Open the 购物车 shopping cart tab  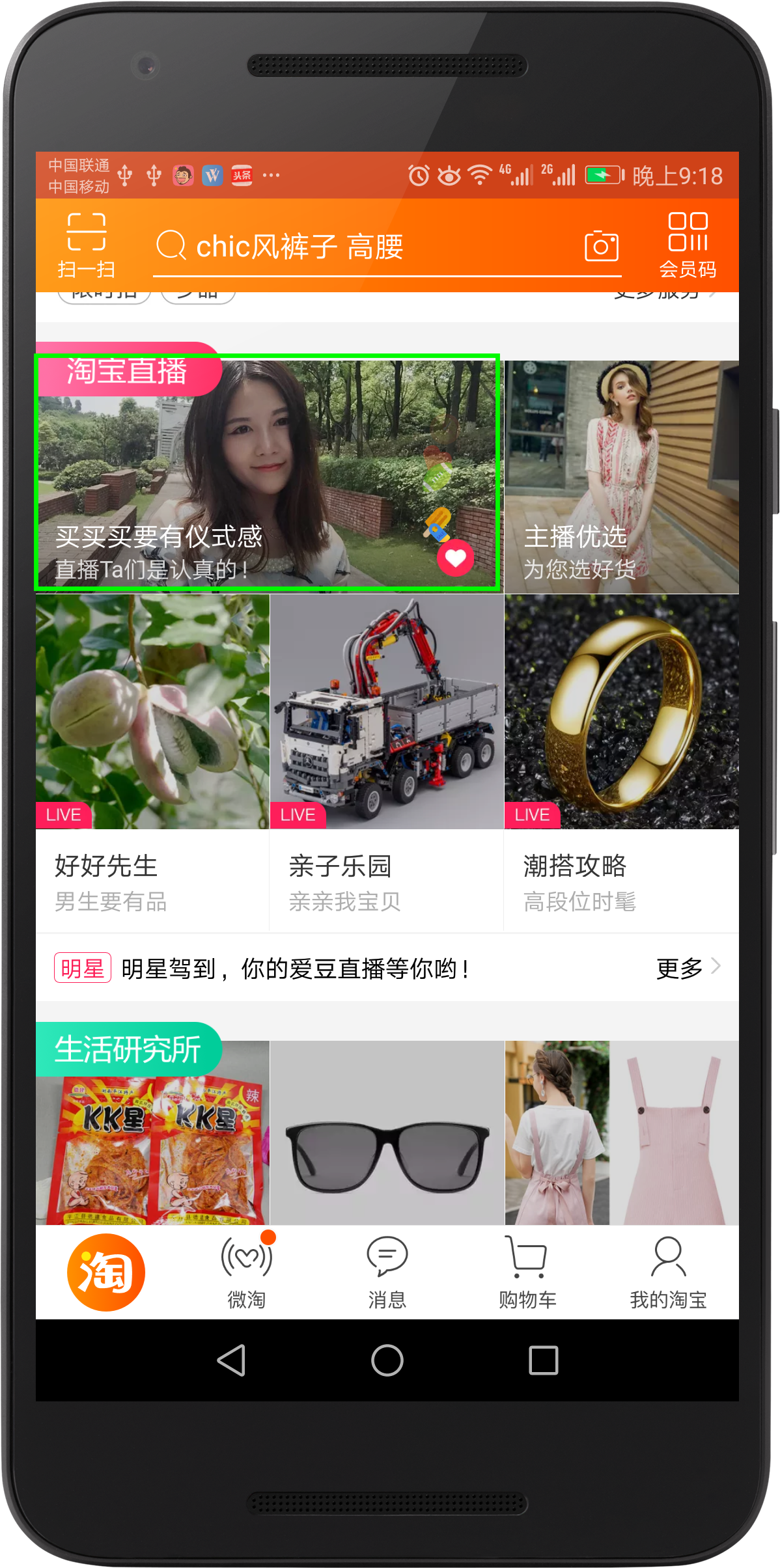coord(527,1272)
